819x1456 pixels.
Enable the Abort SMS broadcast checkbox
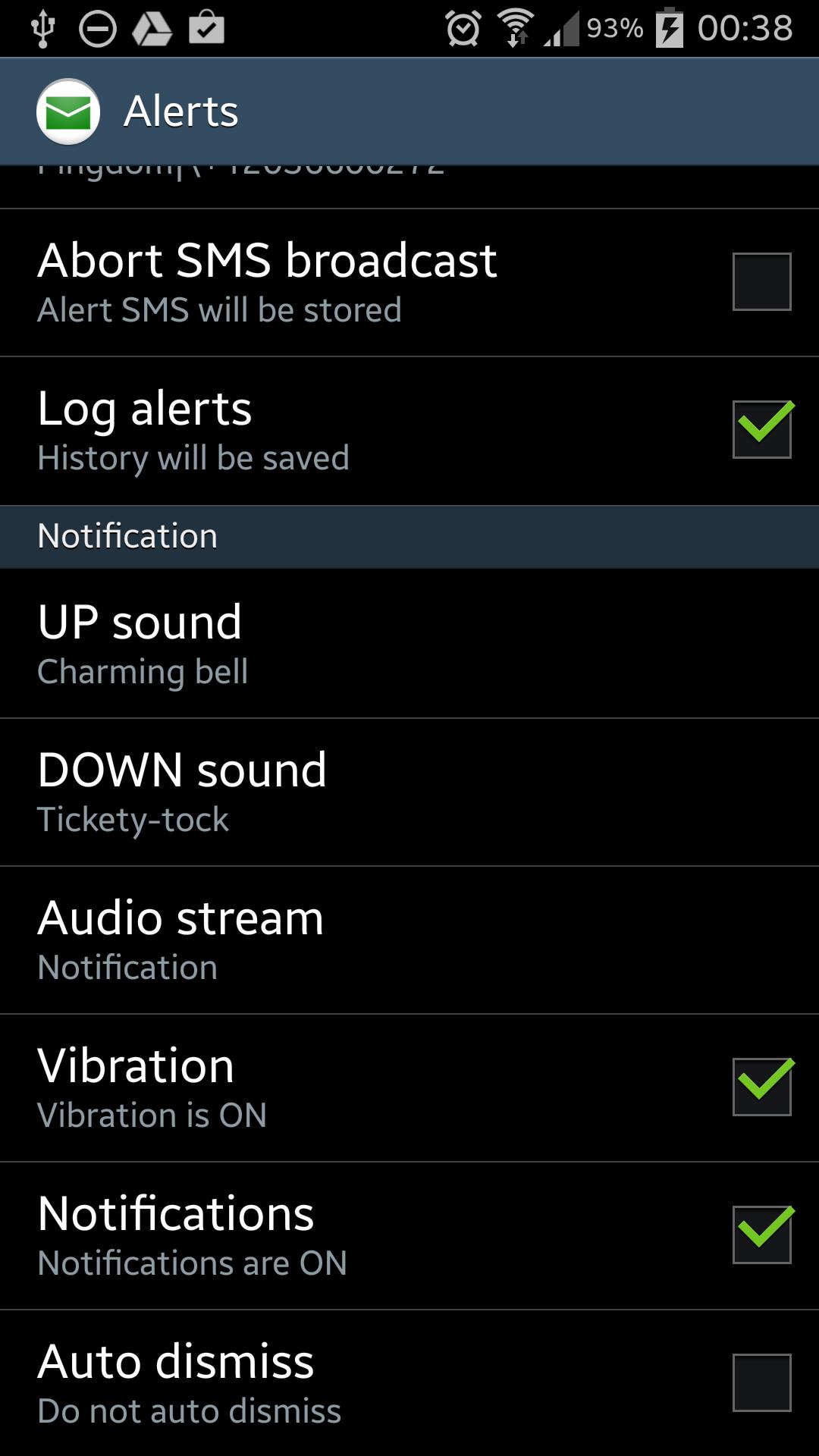tap(761, 282)
